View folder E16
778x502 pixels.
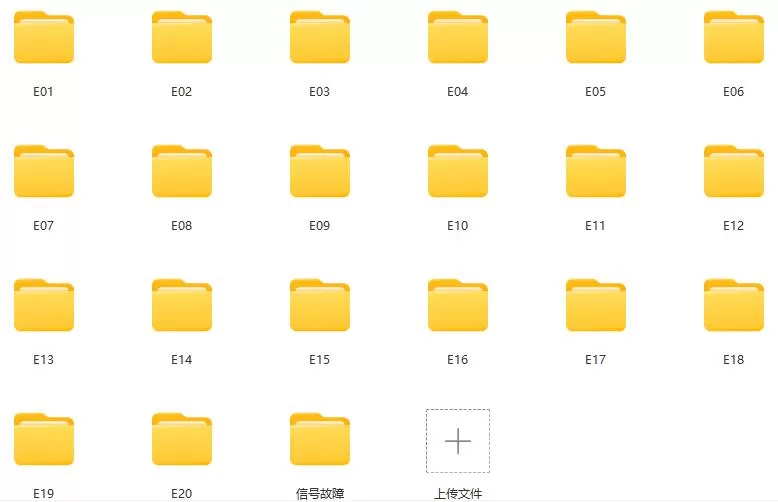coord(458,306)
